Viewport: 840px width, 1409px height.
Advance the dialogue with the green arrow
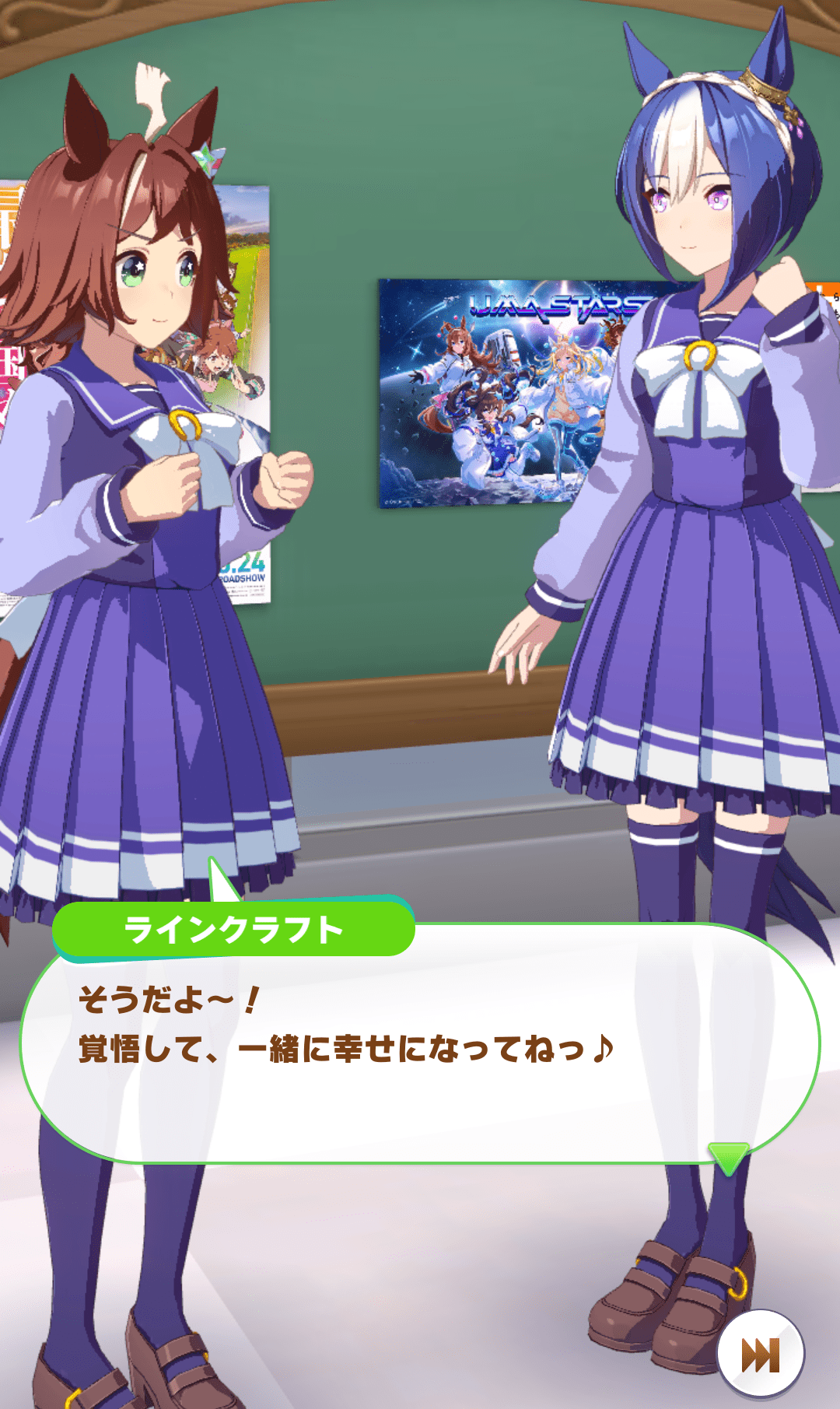[729, 1158]
